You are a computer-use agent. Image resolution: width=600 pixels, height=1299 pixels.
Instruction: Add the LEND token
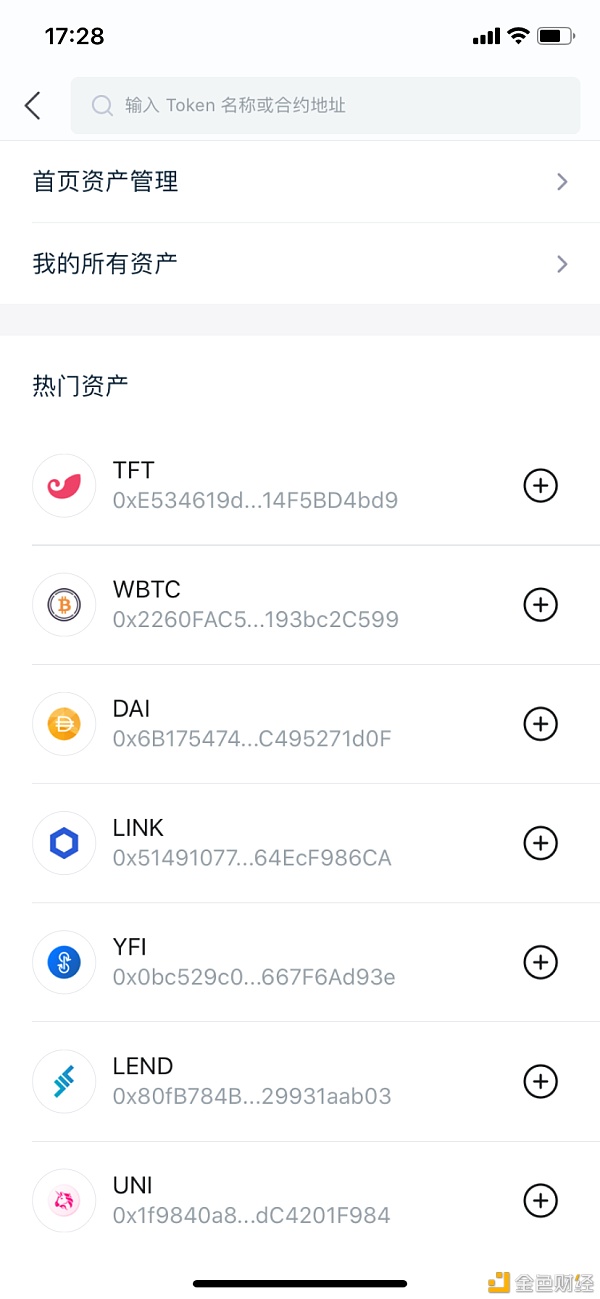click(541, 1081)
